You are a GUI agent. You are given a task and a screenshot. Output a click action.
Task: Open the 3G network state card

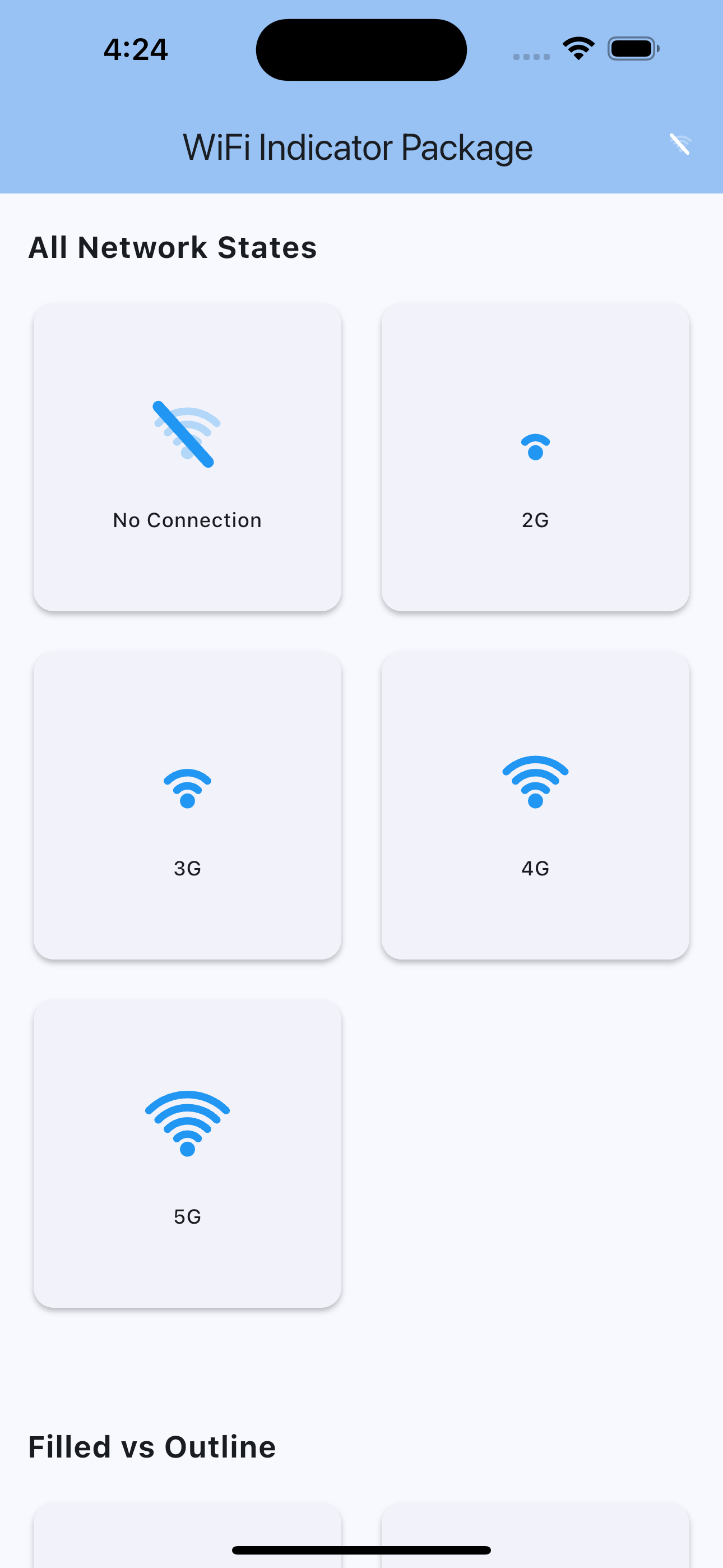186,806
